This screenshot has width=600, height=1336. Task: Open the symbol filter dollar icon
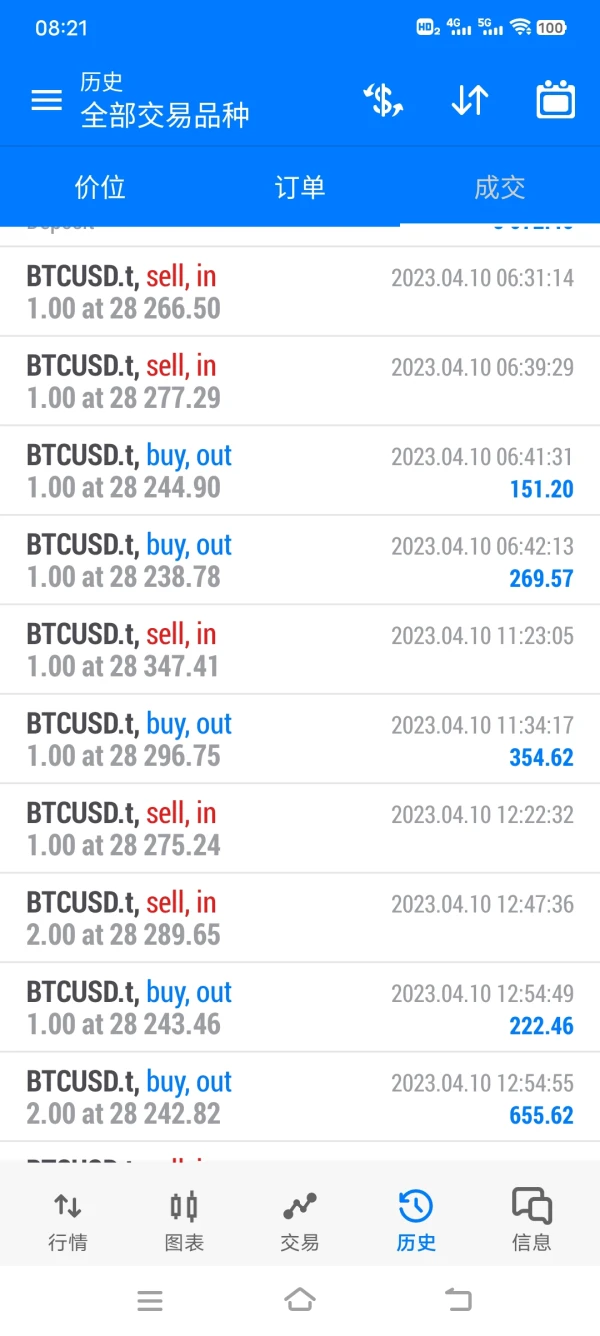pyautogui.click(x=383, y=100)
